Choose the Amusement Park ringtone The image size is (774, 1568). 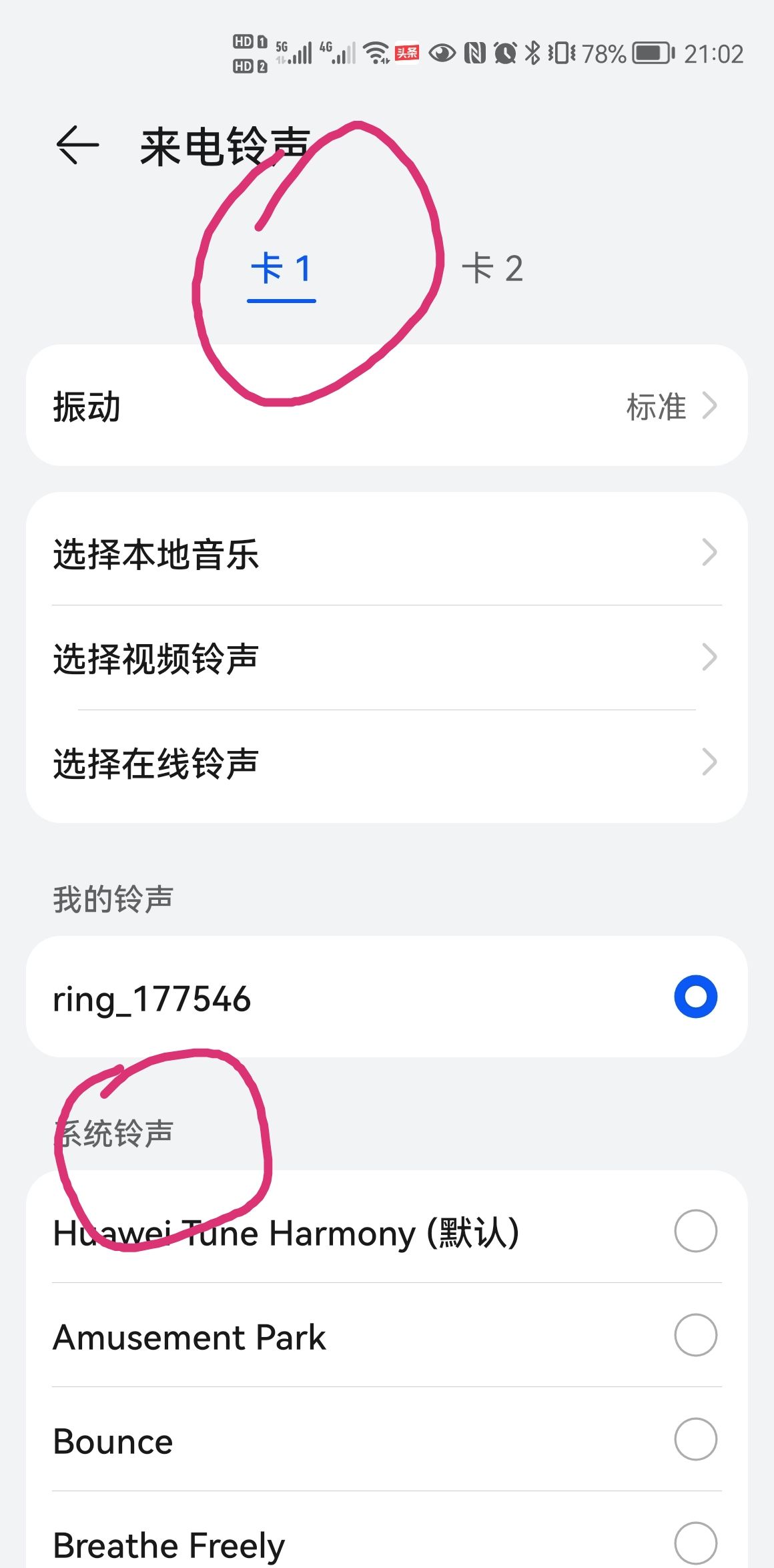(x=386, y=1336)
